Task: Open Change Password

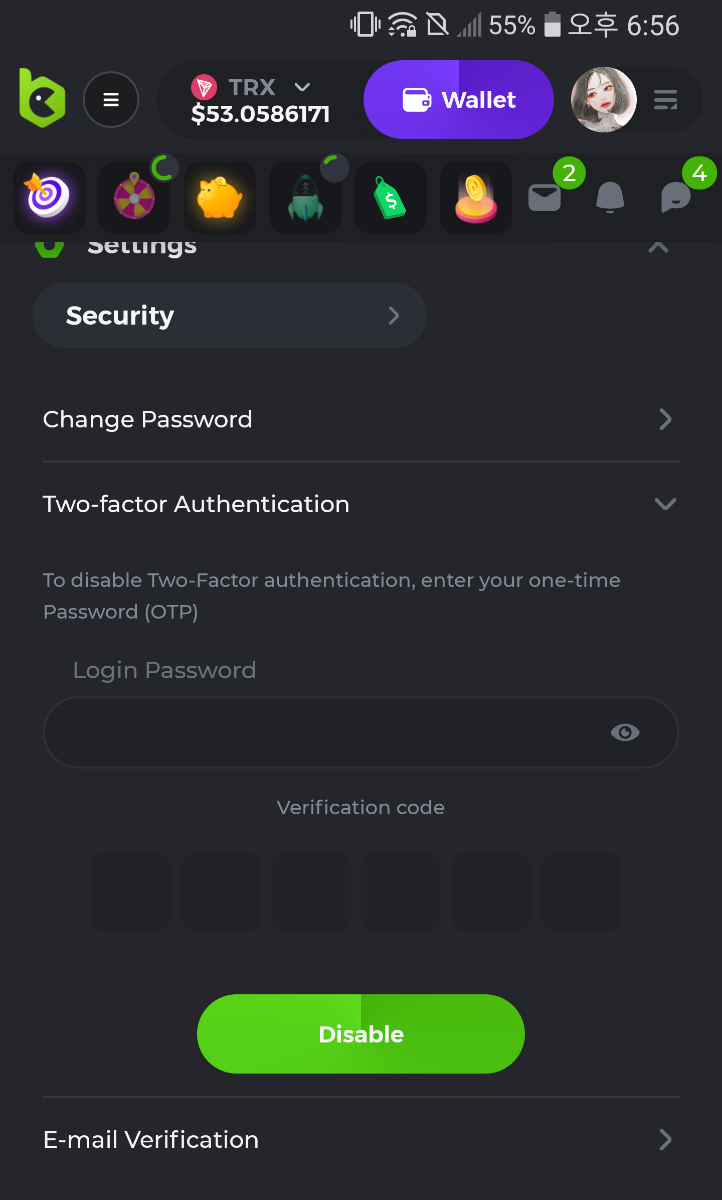Action: [x=360, y=419]
